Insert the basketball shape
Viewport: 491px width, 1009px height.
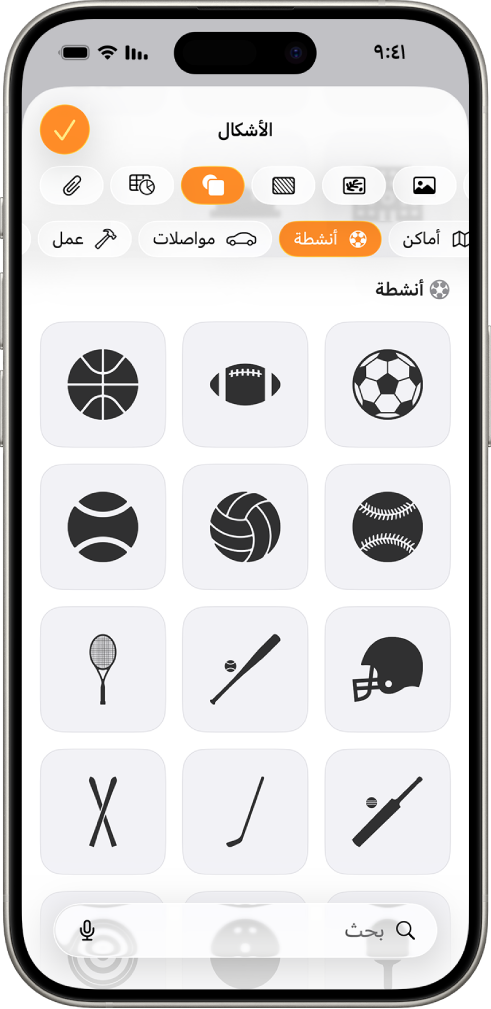103,385
